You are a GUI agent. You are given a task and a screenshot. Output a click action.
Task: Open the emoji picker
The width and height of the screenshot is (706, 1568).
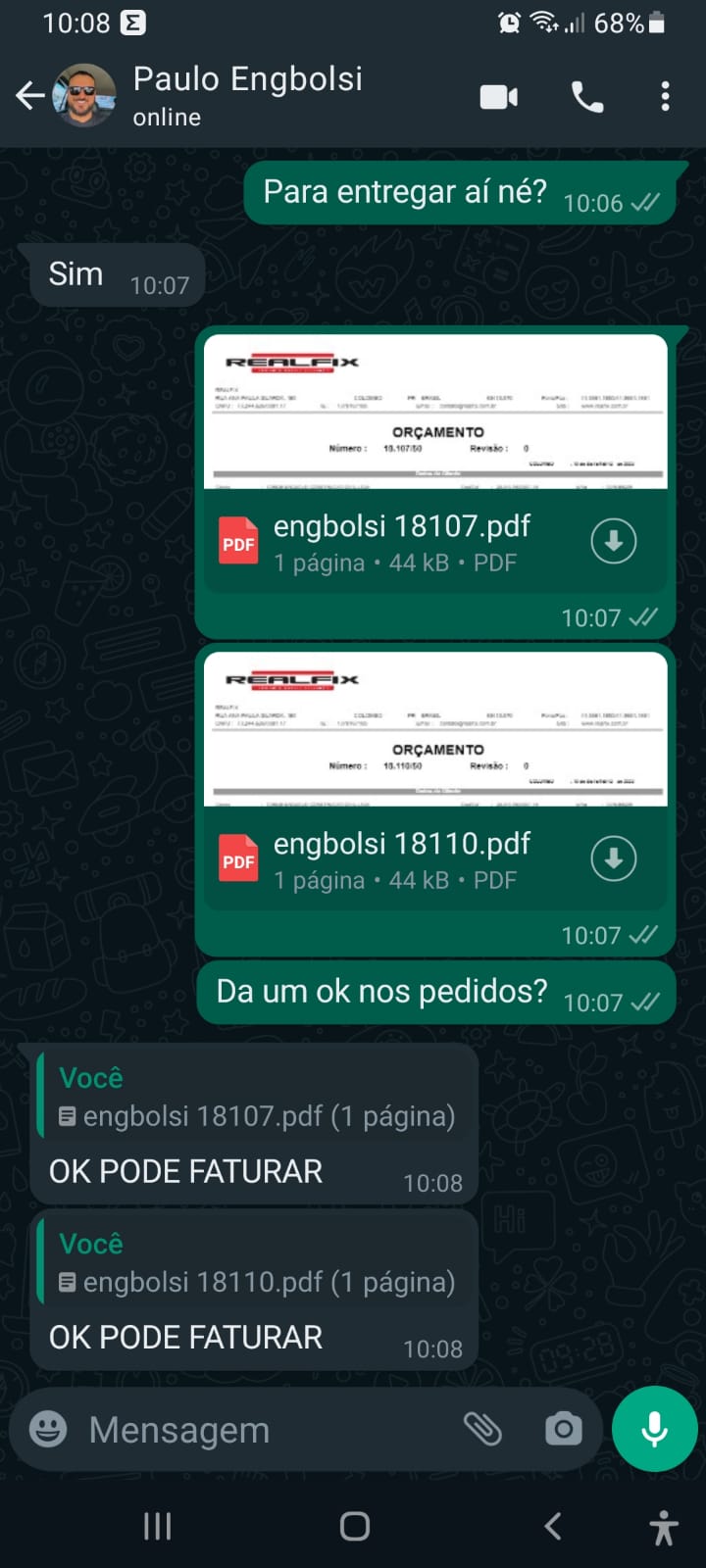(x=48, y=1429)
